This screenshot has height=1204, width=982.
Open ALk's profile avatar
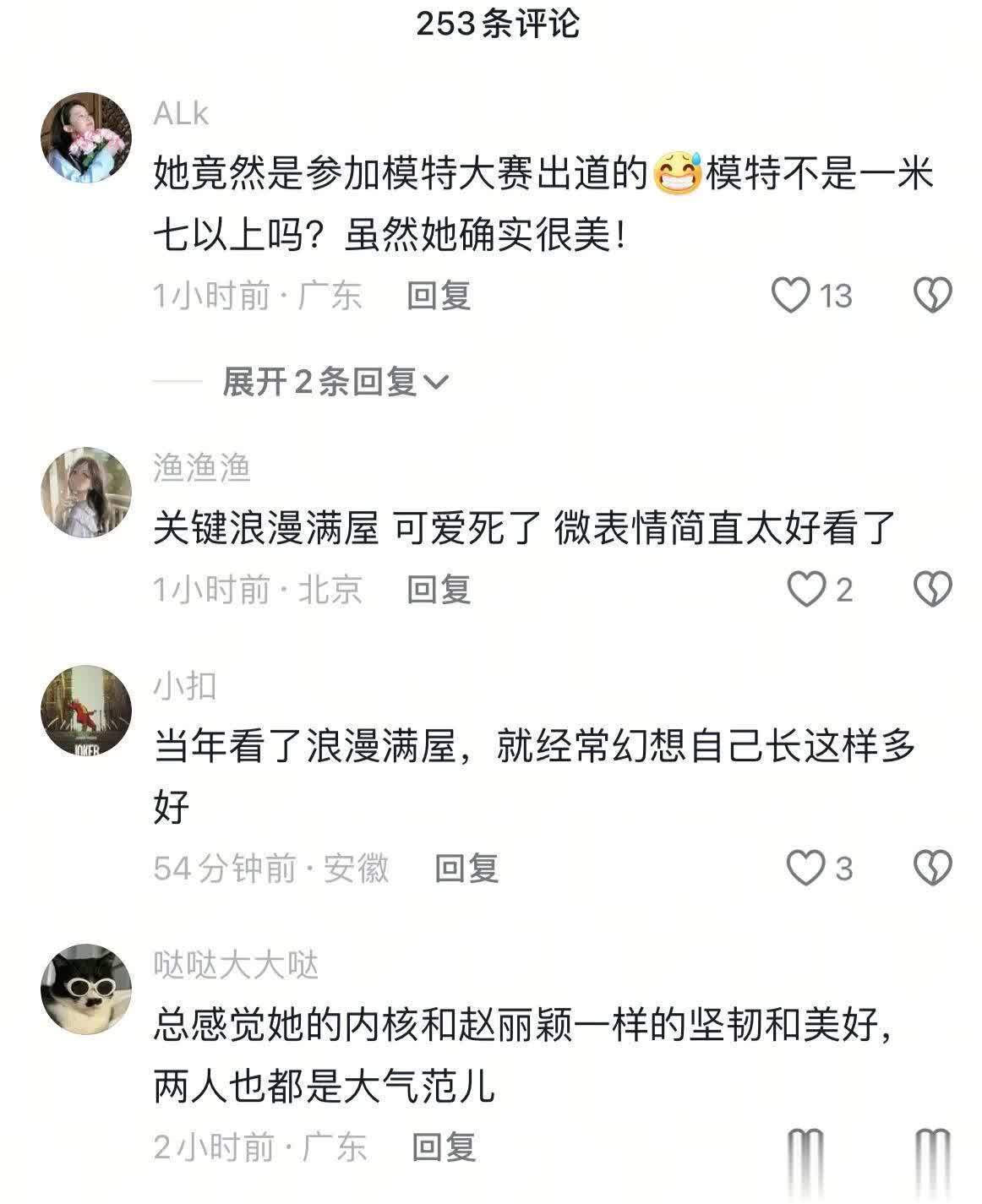[x=87, y=138]
